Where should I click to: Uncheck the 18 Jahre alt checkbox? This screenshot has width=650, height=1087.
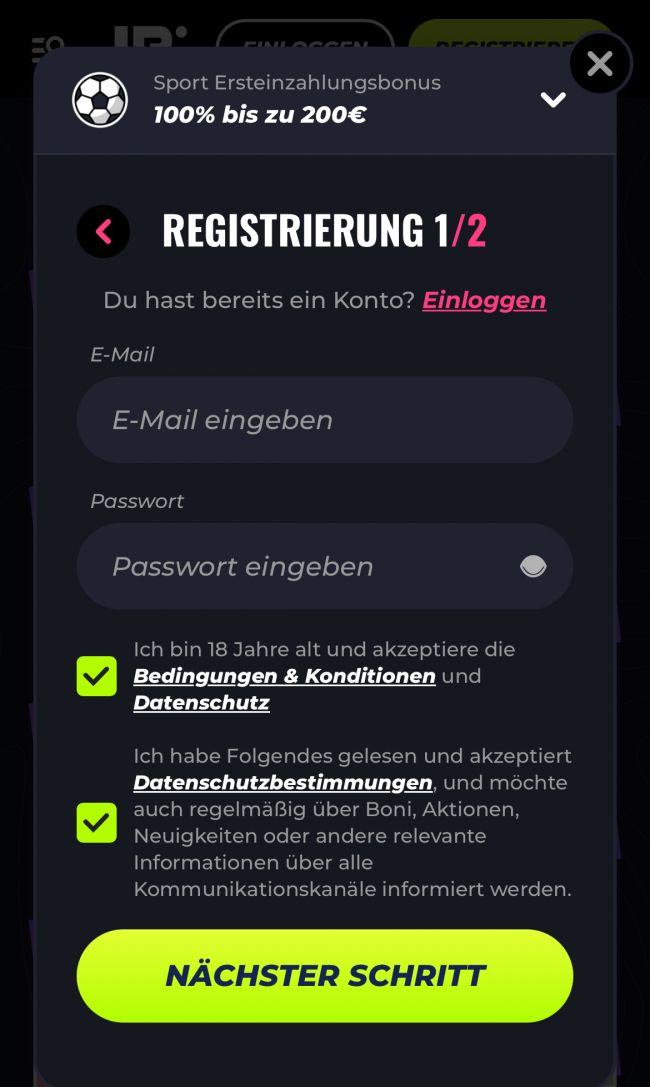pyautogui.click(x=97, y=676)
